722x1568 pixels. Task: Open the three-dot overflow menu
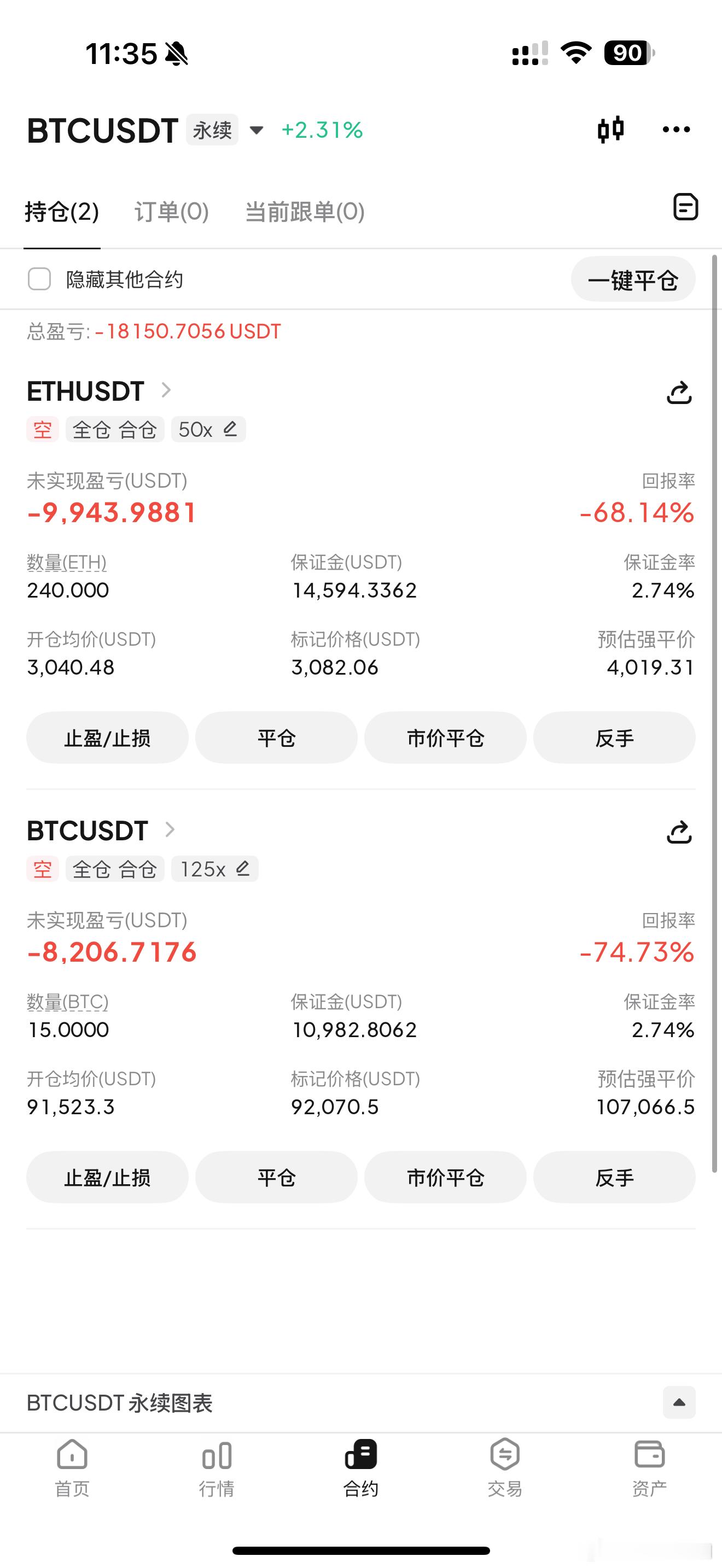coord(676,130)
